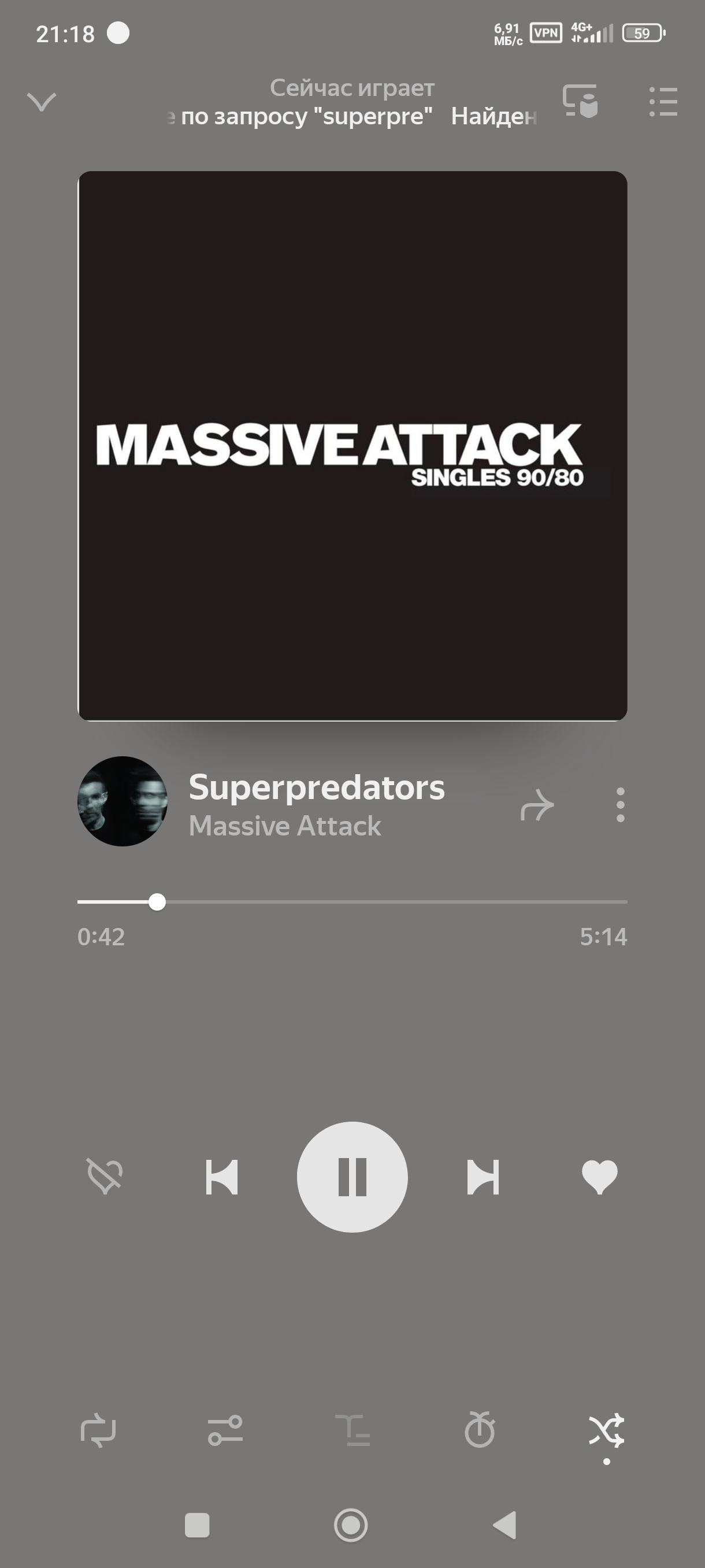Turn off shuffle playback
Viewport: 705px width, 1568px height.
coord(606,1430)
